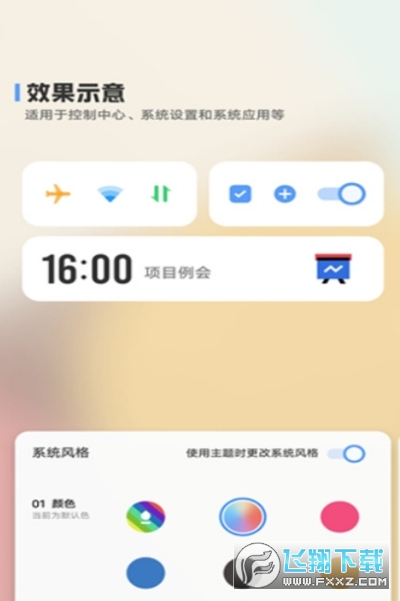Select the rainbow custom color swatch

[x=146, y=516]
